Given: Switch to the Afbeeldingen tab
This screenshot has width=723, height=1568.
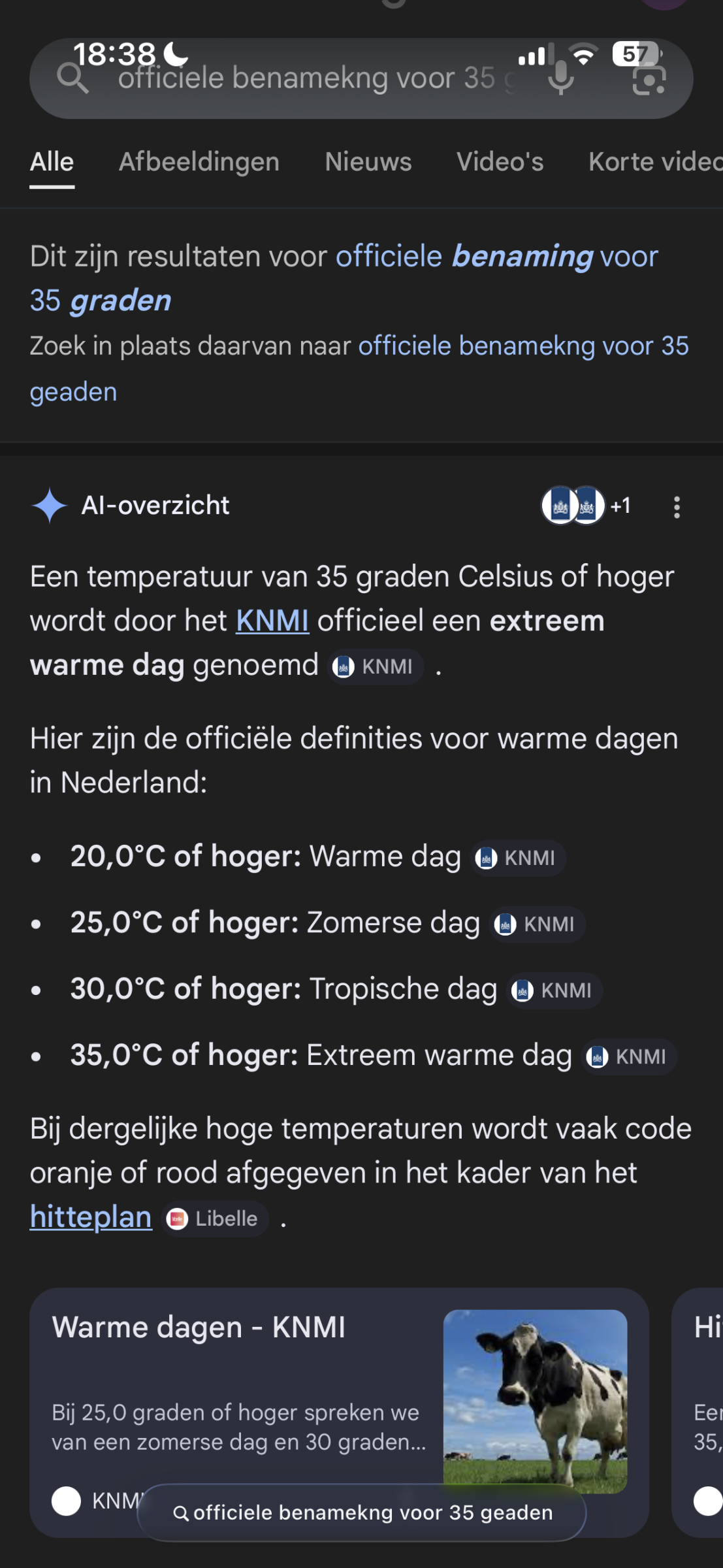Looking at the screenshot, I should [x=199, y=162].
